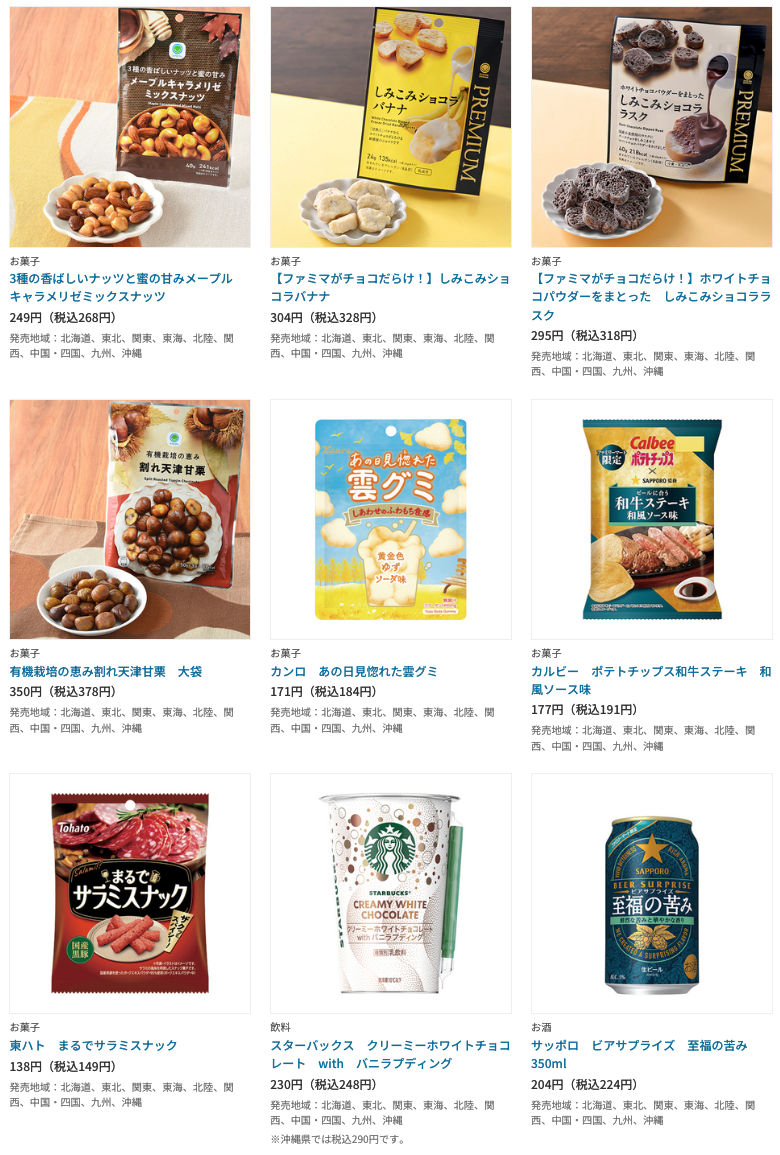View the Sapporo 至福の苦み beer can image
This screenshot has width=780, height=1155.
651,893
